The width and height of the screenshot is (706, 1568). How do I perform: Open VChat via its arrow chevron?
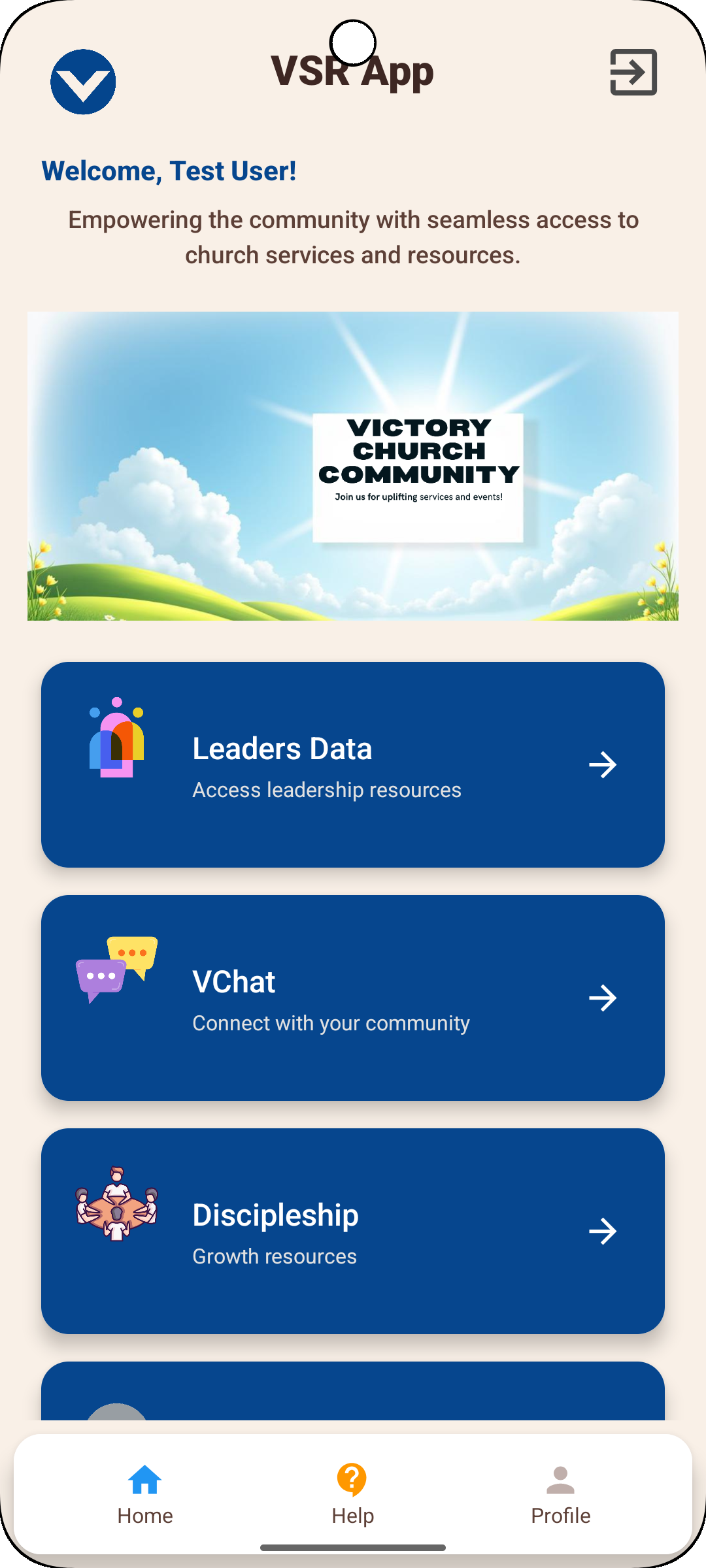point(603,998)
